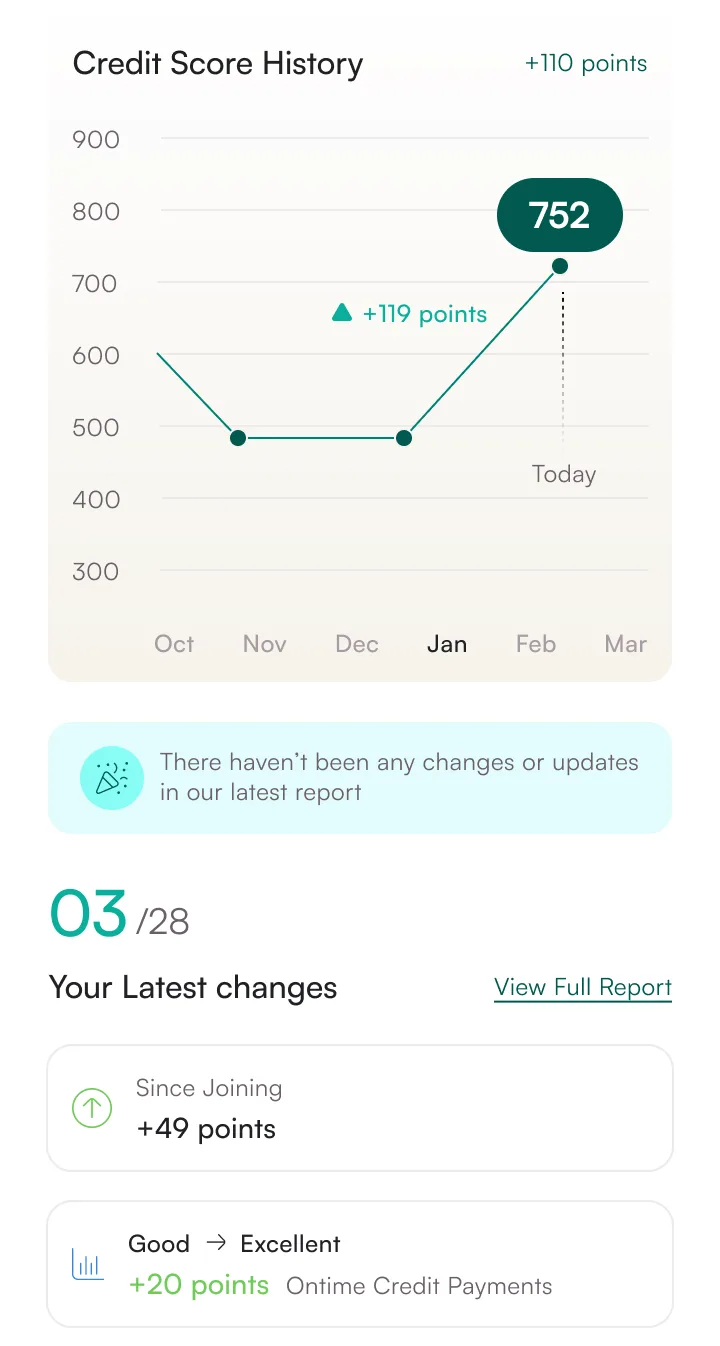Image resolution: width=720 pixels, height=1346 pixels.
Task: Select Dec on the chart month axis
Action: (357, 644)
